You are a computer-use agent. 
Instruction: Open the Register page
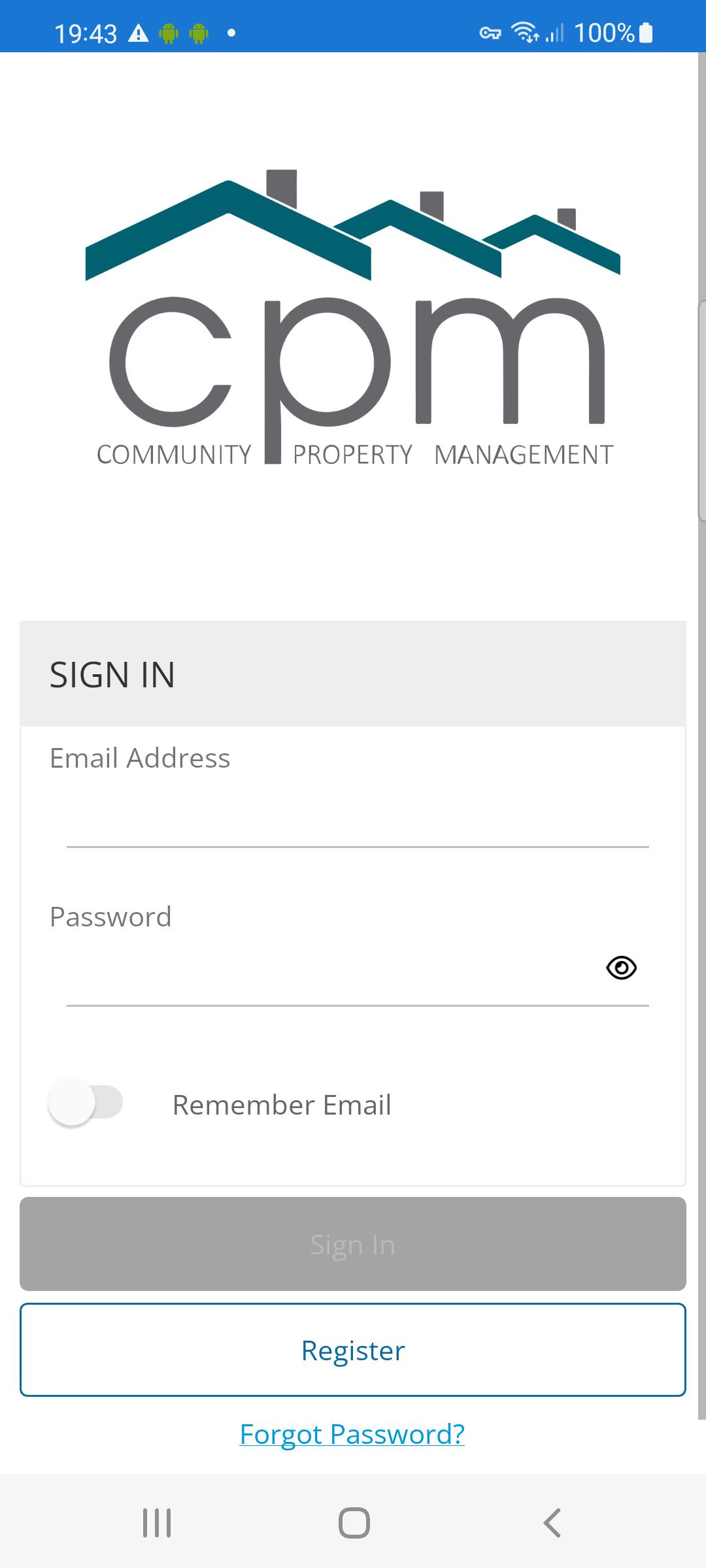(x=353, y=1350)
